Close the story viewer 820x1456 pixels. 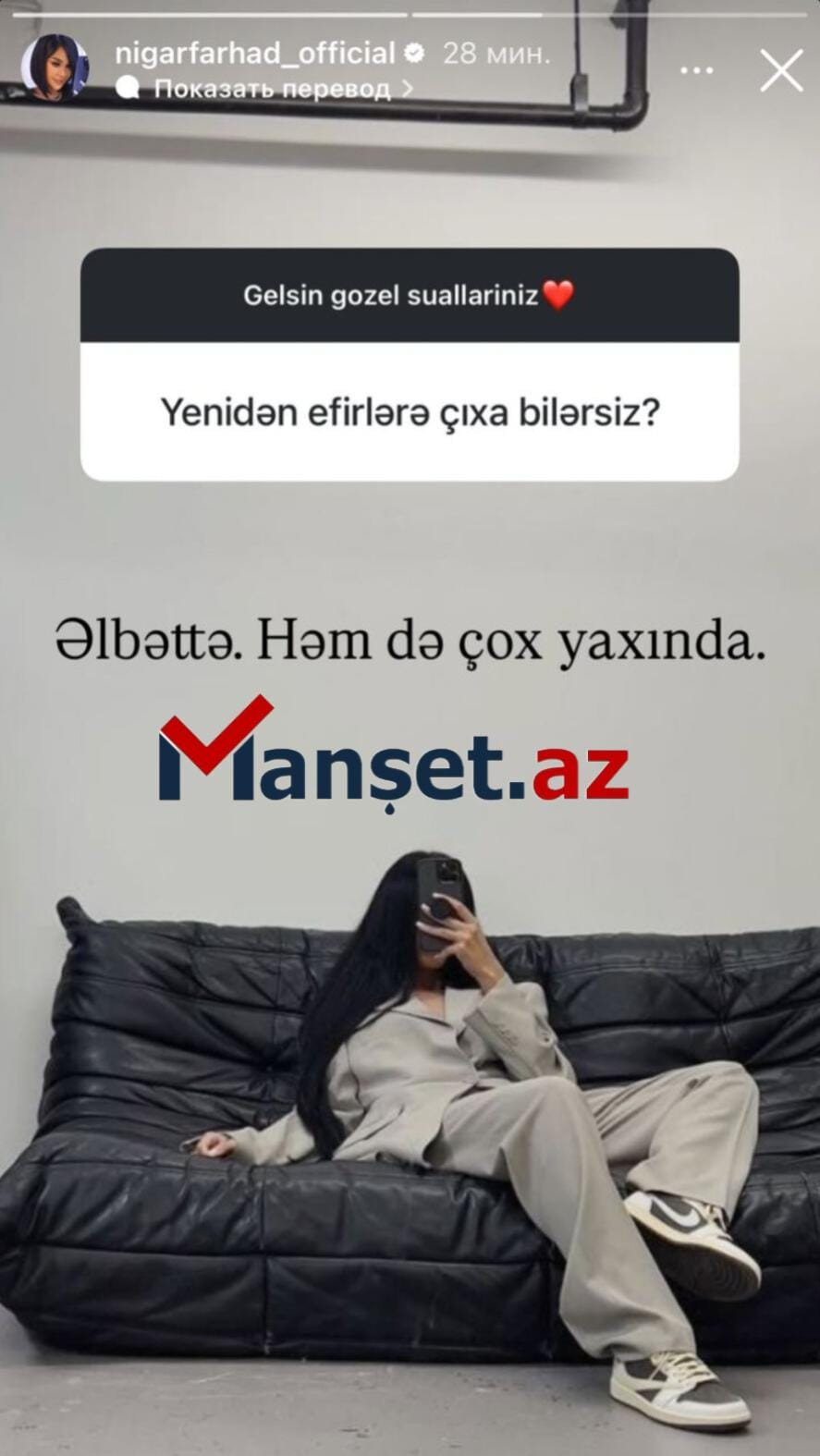[x=781, y=70]
